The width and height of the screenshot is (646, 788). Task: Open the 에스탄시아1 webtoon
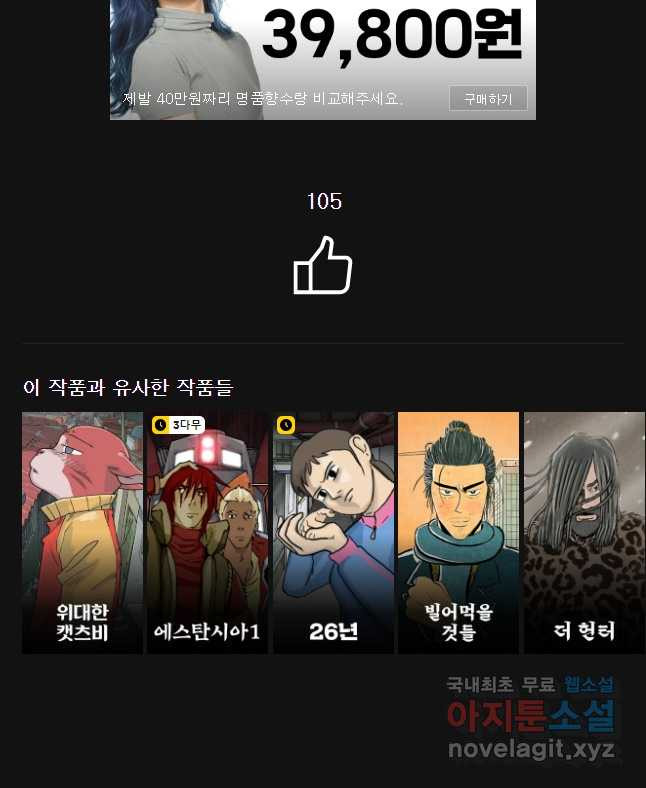pyautogui.click(x=207, y=532)
